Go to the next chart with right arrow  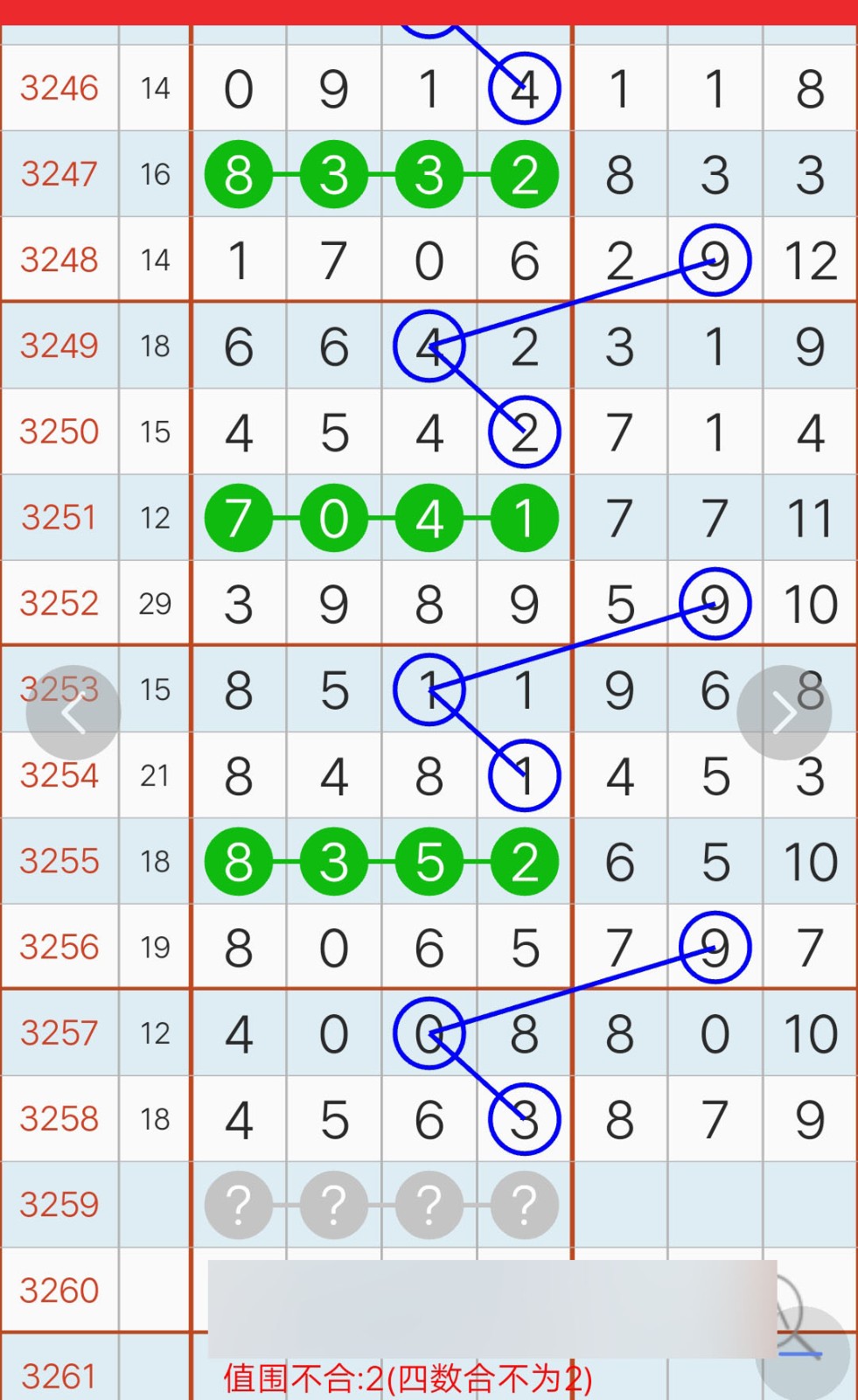click(x=784, y=713)
